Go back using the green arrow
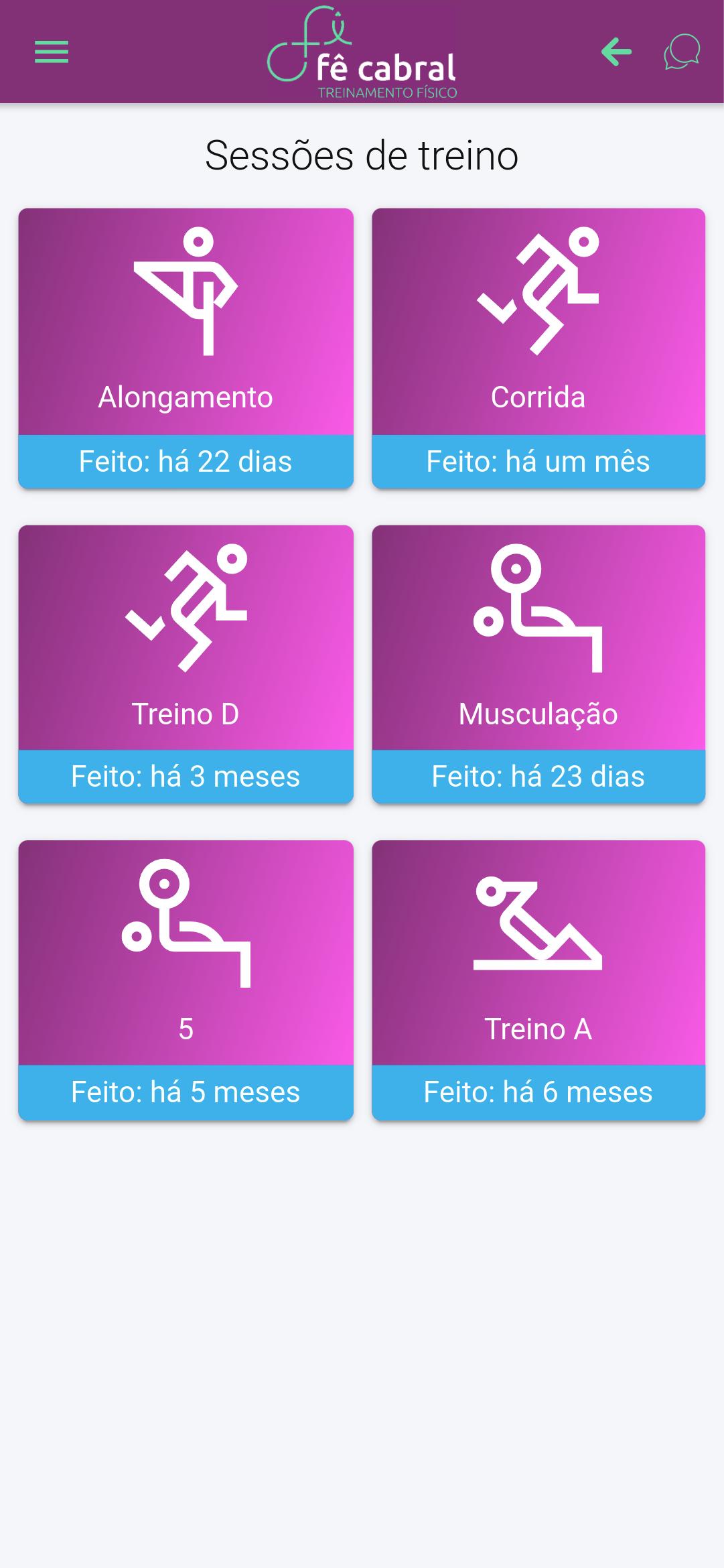Image resolution: width=724 pixels, height=1568 pixels. click(x=616, y=52)
